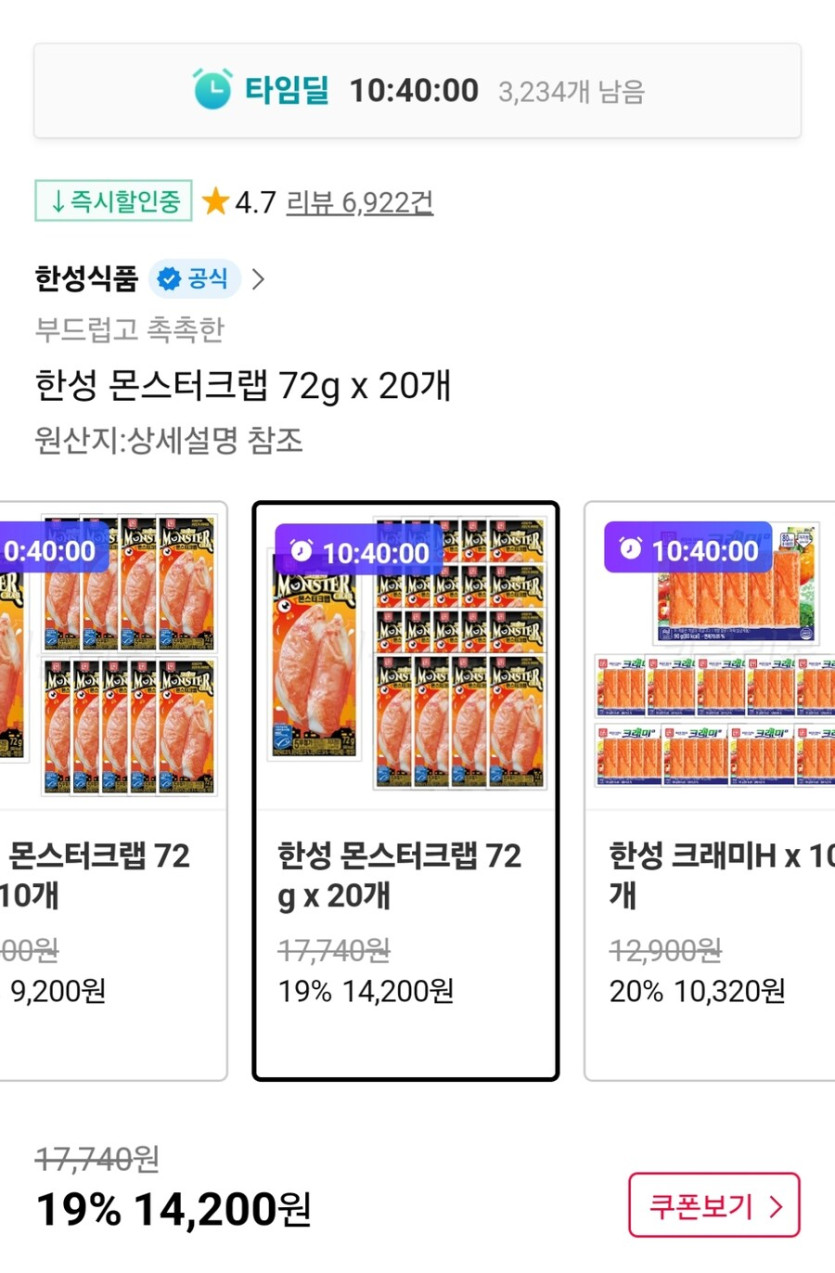Click the 쿠폰보기 coupon button
835x1273 pixels.
tap(713, 1206)
